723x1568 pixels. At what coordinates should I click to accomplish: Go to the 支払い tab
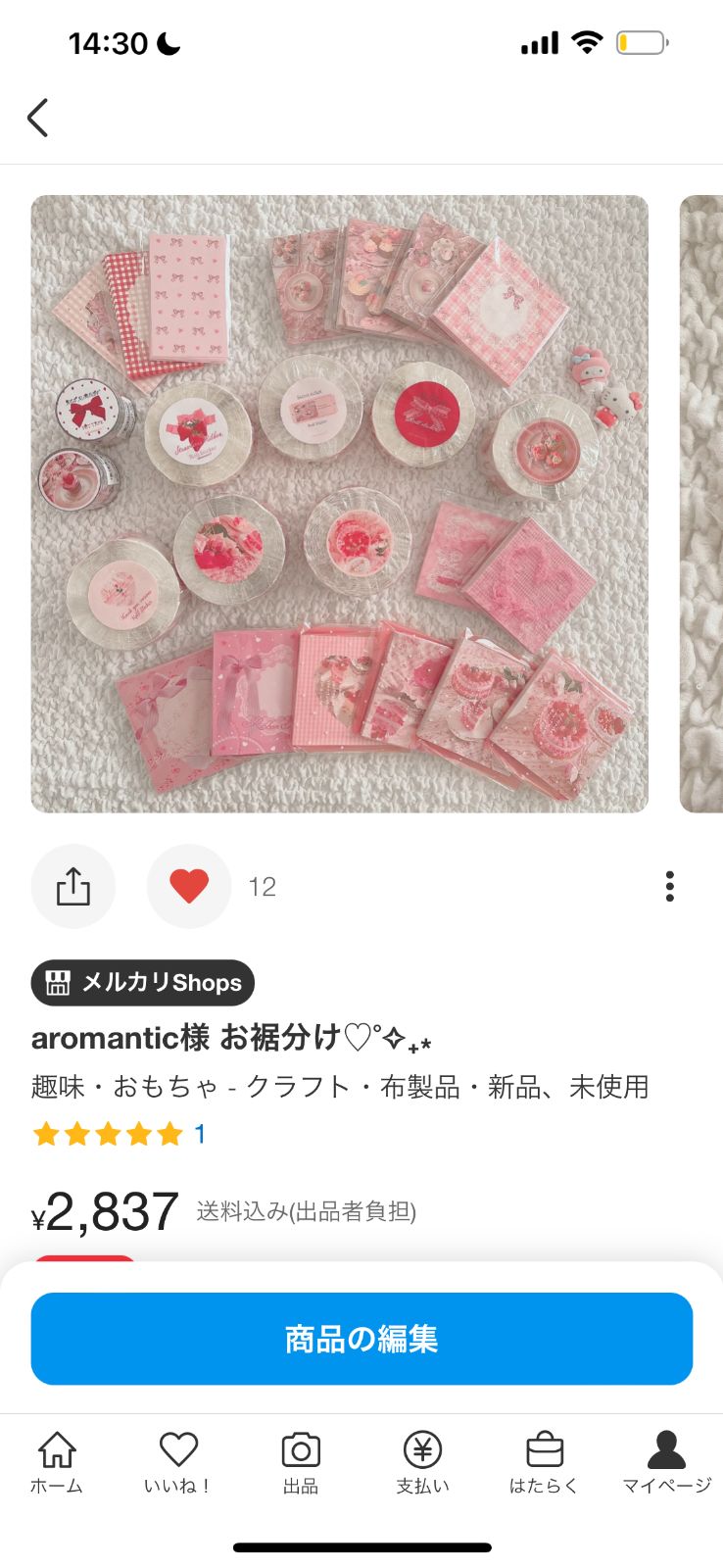[422, 1462]
